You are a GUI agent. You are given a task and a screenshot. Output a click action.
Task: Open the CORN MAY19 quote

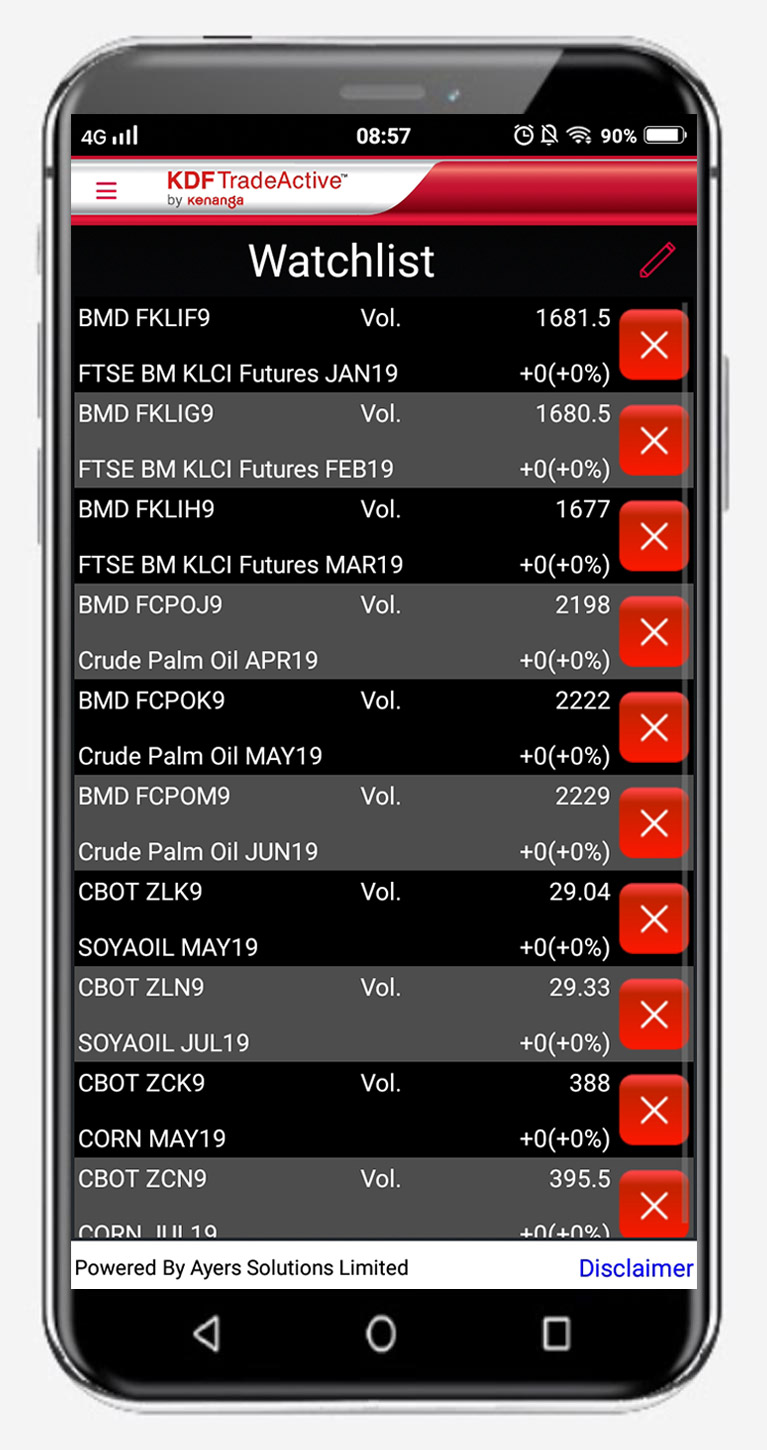pos(340,1110)
